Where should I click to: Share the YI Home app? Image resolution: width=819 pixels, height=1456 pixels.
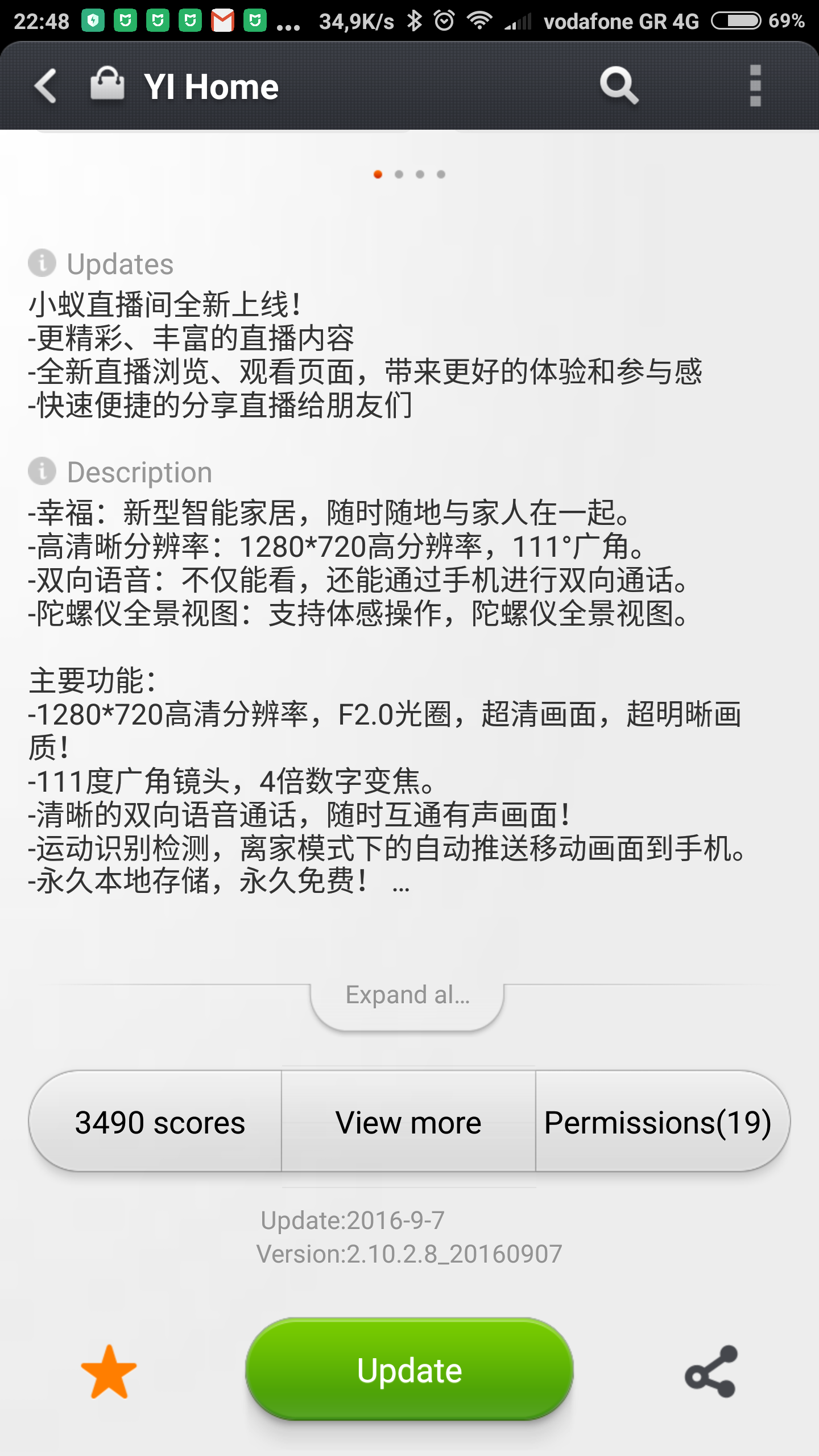coord(711,1372)
